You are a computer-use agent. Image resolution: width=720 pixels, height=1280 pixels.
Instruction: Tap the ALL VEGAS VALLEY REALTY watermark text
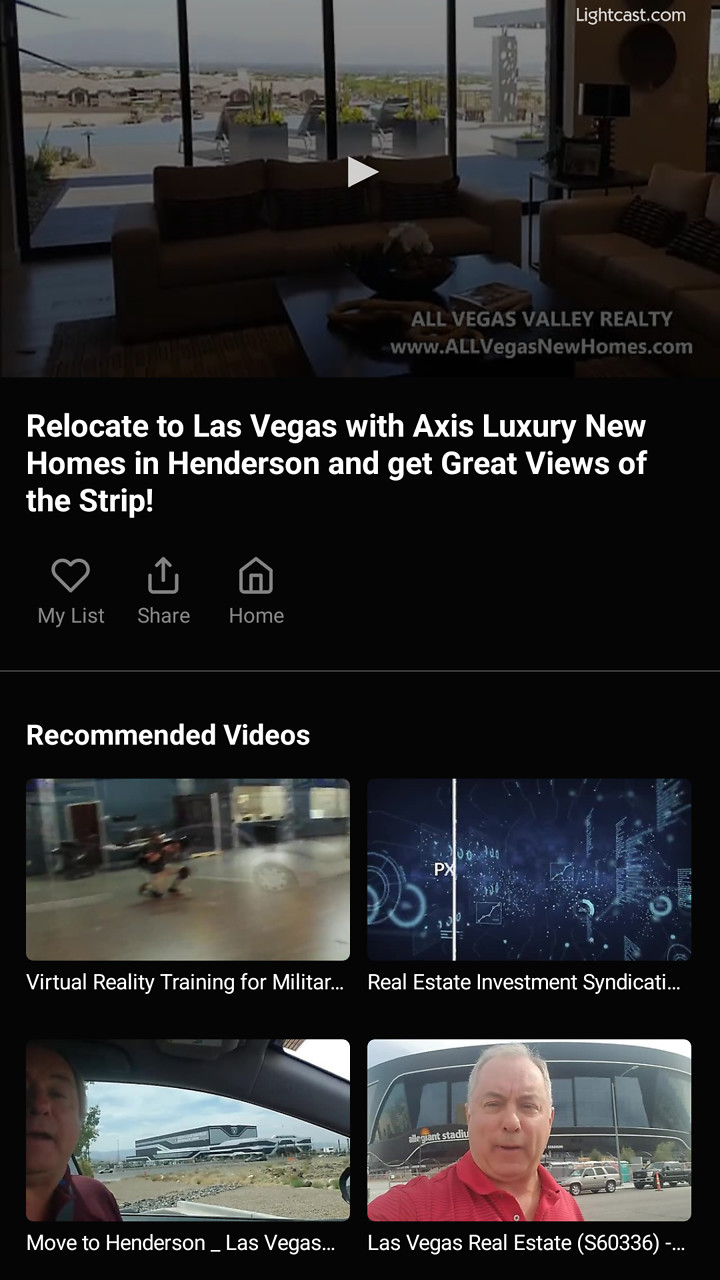541,321
